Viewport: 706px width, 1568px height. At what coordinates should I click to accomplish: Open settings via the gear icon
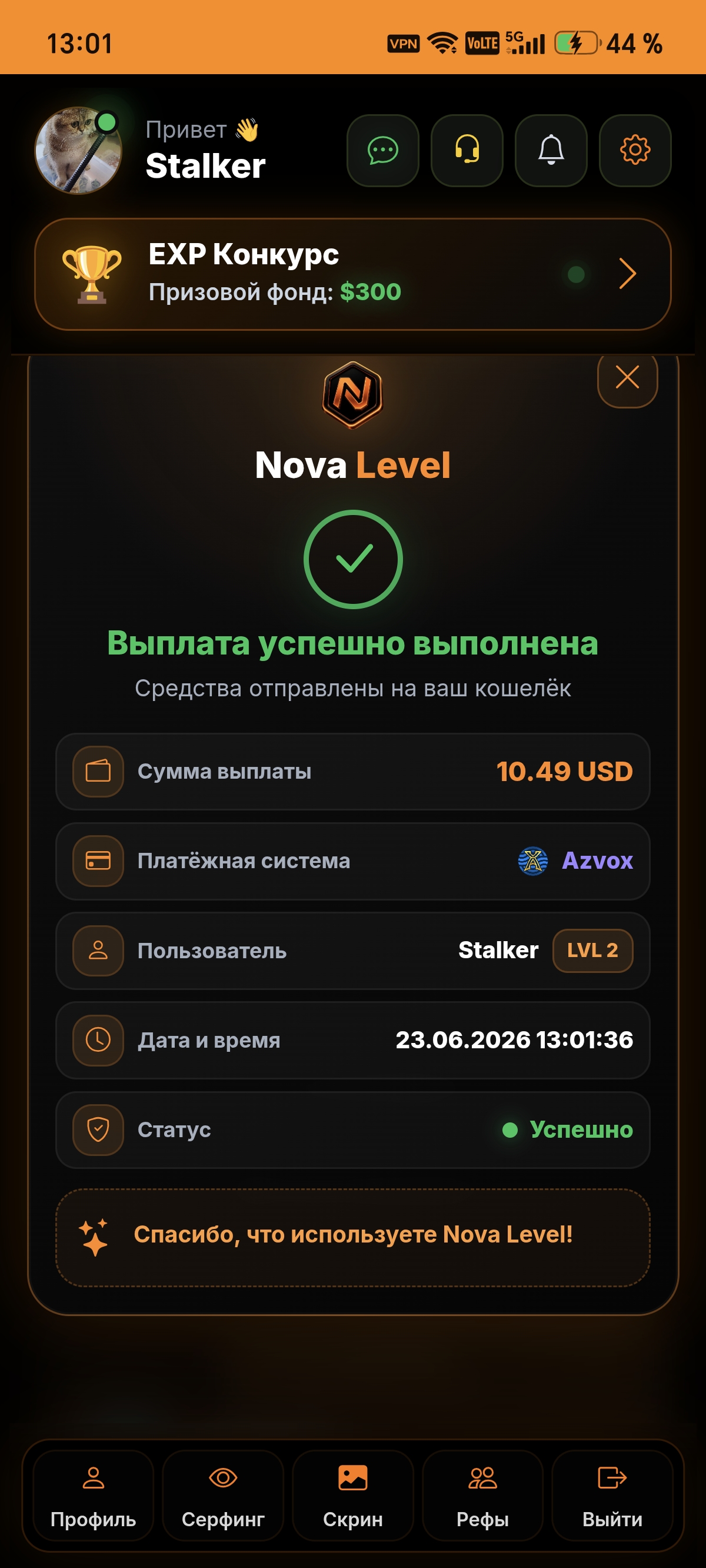tap(635, 150)
